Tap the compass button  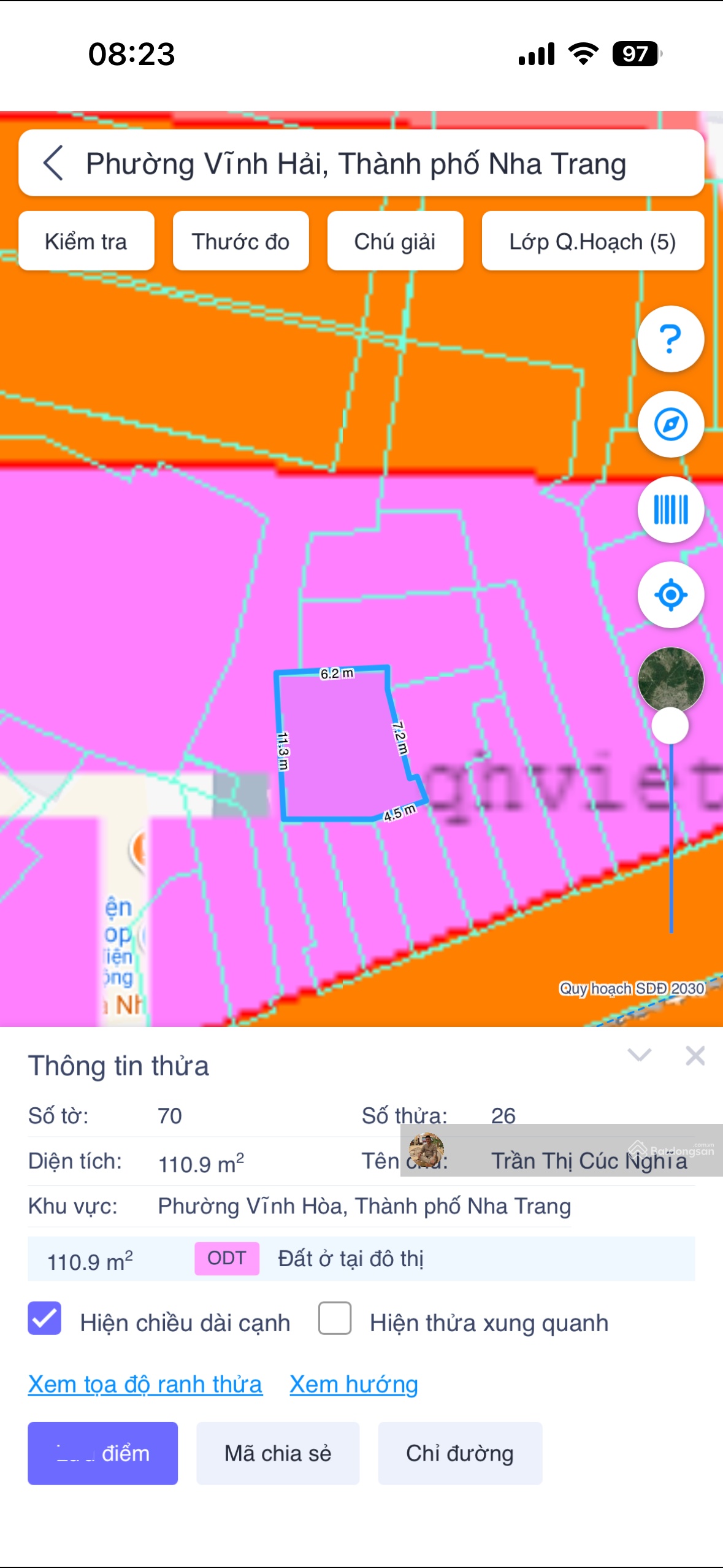670,424
